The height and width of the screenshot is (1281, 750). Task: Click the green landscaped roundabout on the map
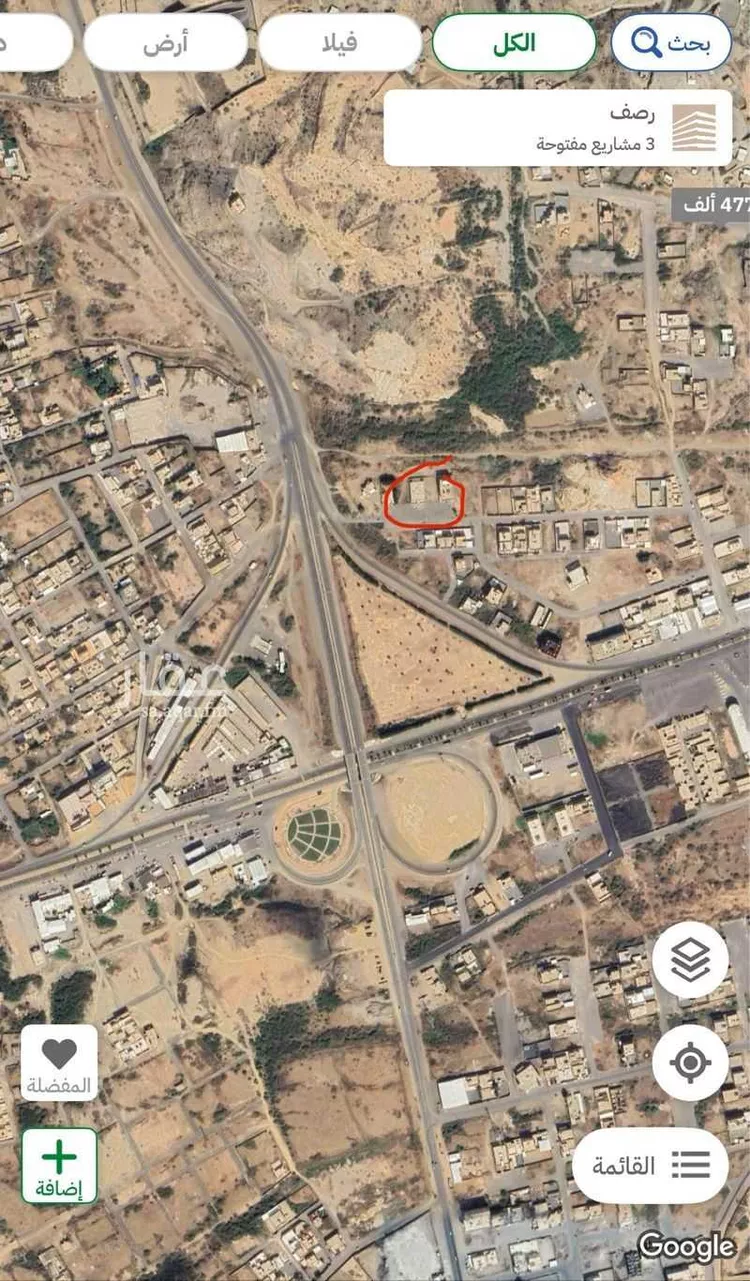pyautogui.click(x=313, y=834)
